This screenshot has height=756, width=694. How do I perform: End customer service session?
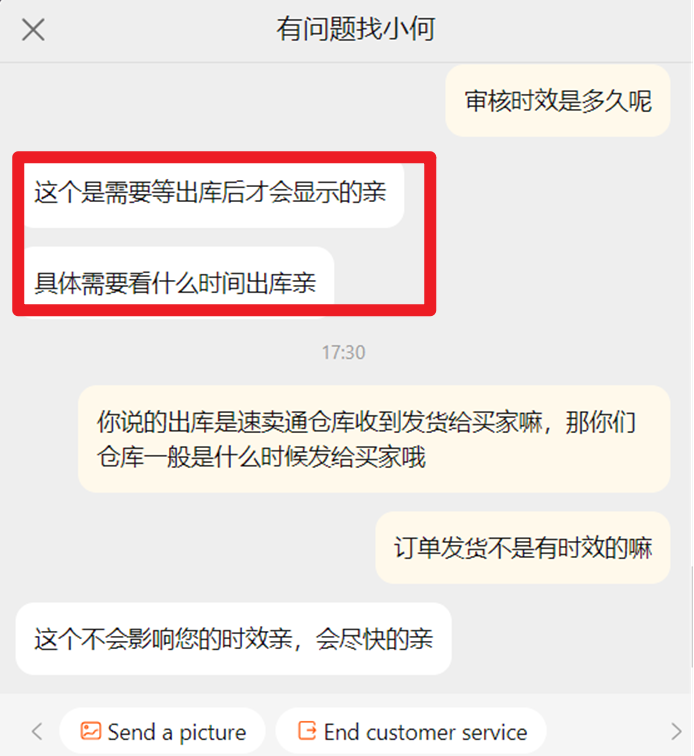coord(411,732)
